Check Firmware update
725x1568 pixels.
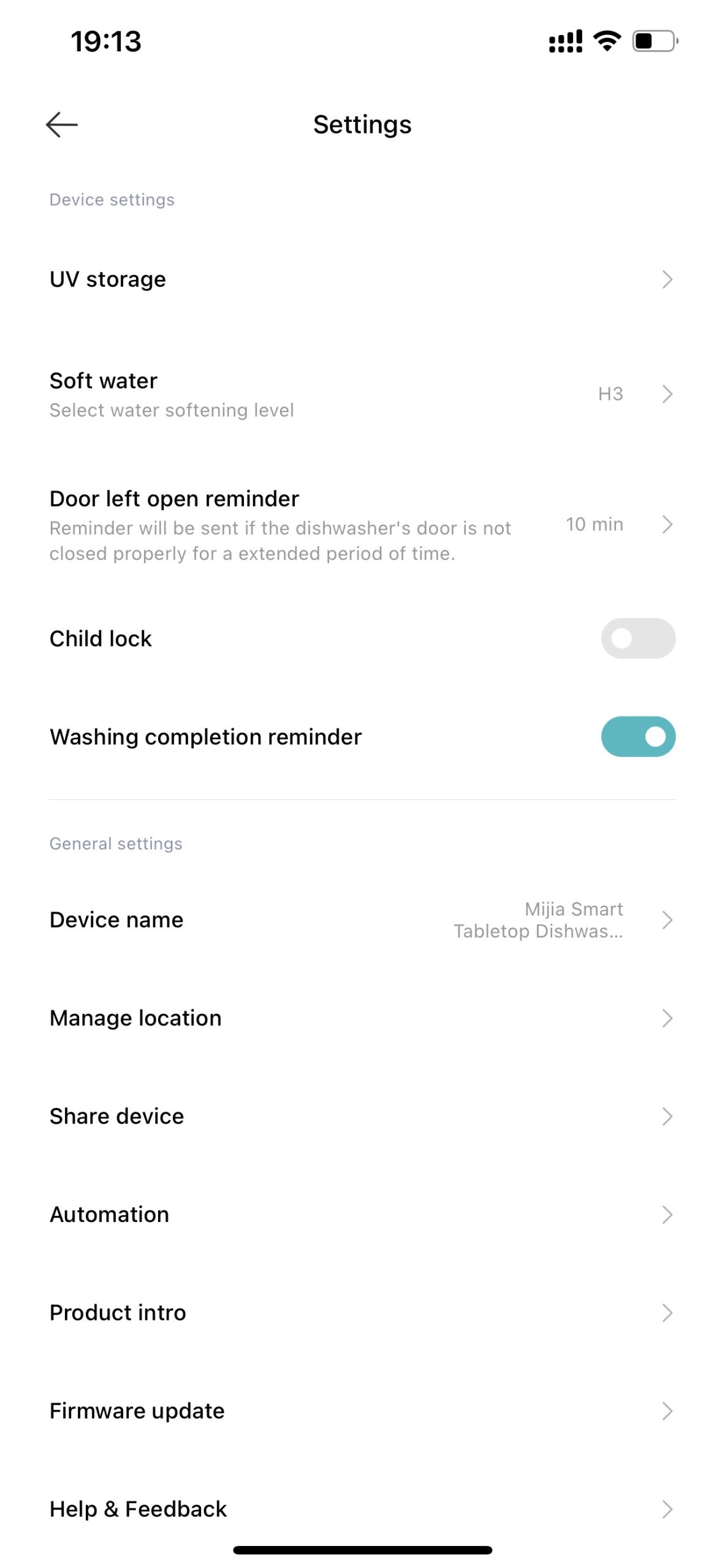tap(362, 1411)
